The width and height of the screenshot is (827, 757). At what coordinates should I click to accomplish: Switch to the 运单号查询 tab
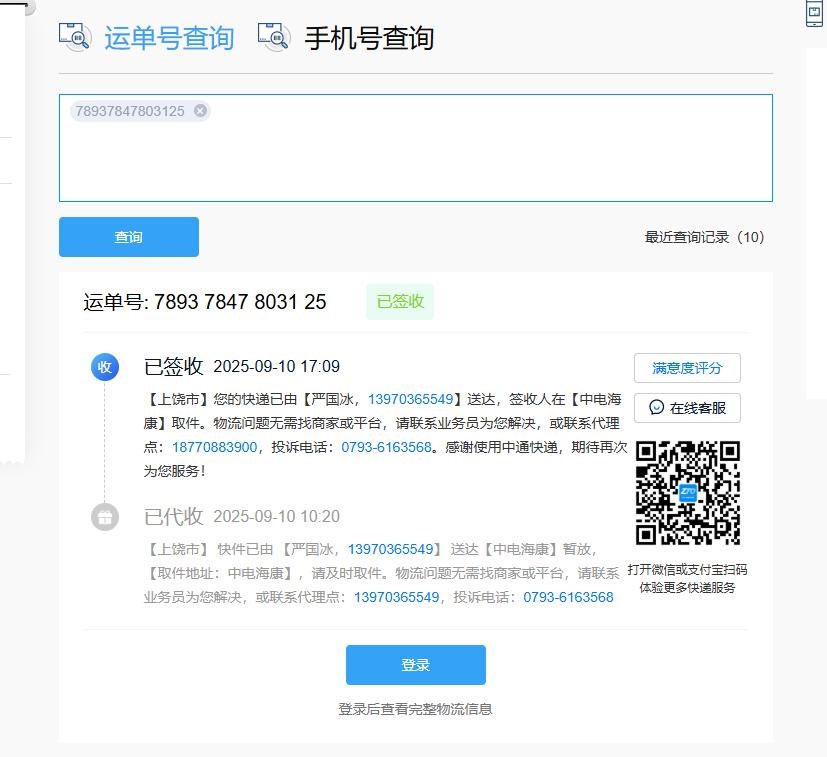click(x=168, y=38)
